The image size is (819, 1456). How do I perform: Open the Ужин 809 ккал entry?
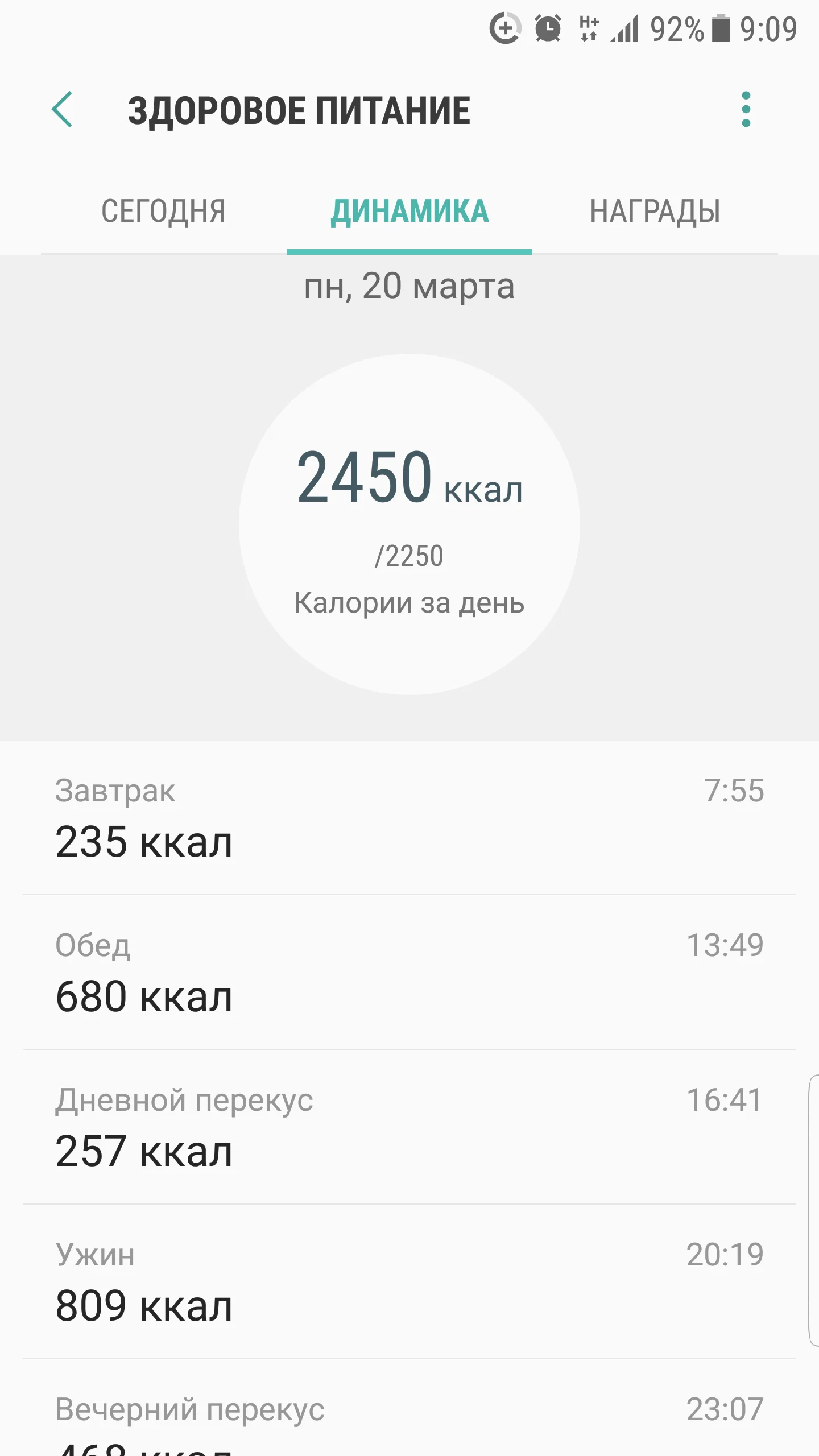409,1282
